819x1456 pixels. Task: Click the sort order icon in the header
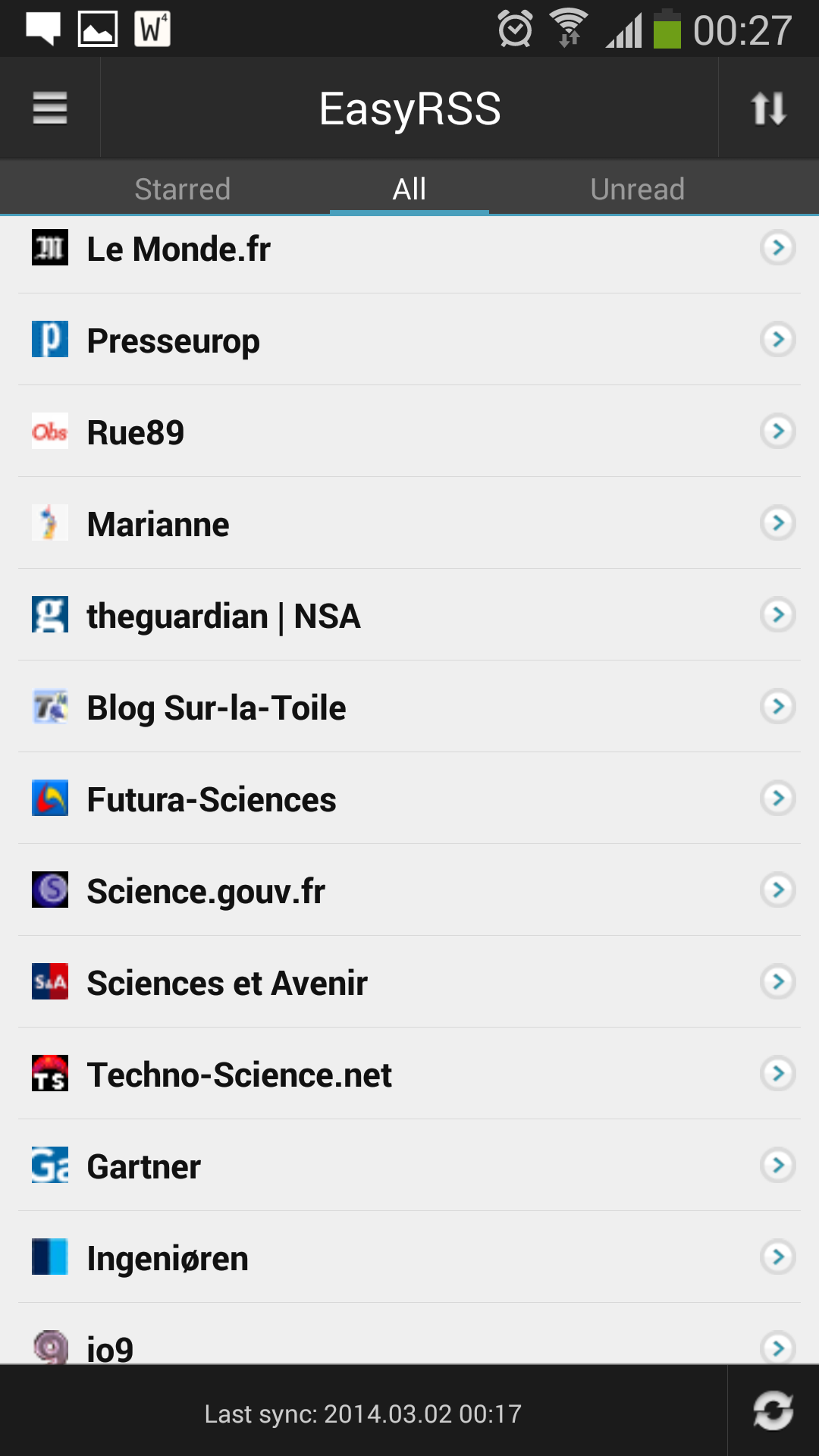coord(767,108)
